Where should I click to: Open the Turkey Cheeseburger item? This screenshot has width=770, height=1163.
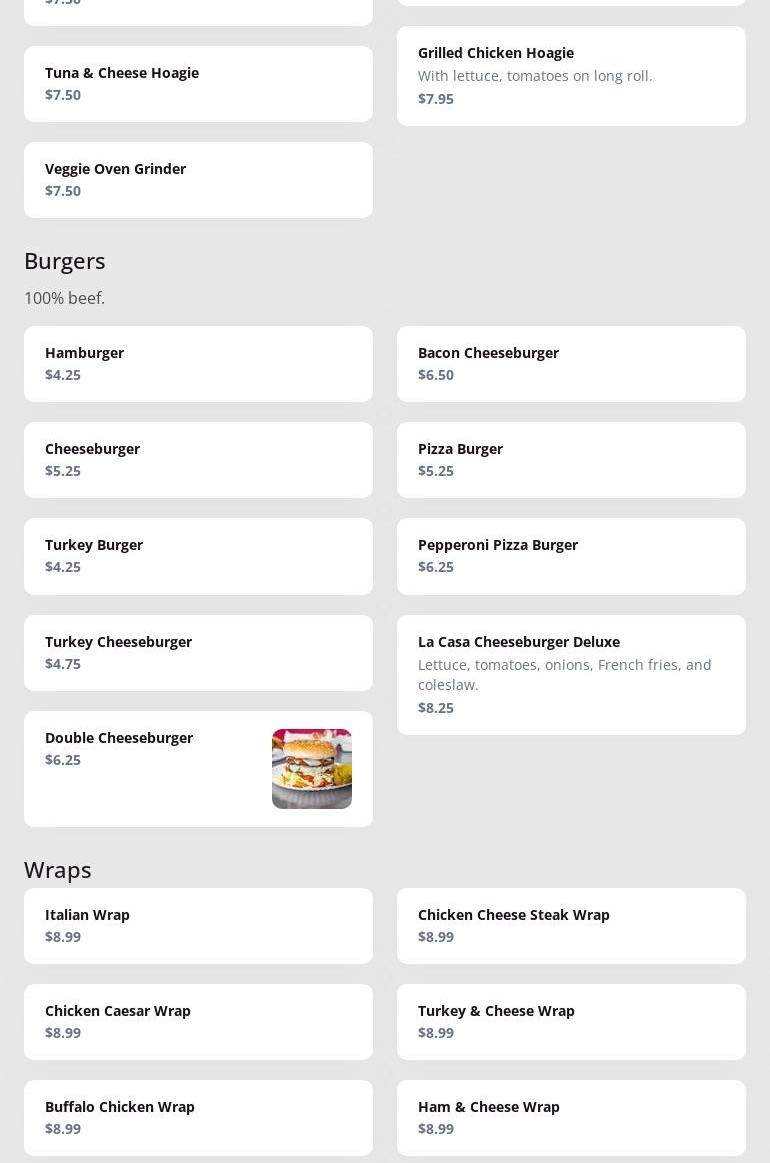198,653
